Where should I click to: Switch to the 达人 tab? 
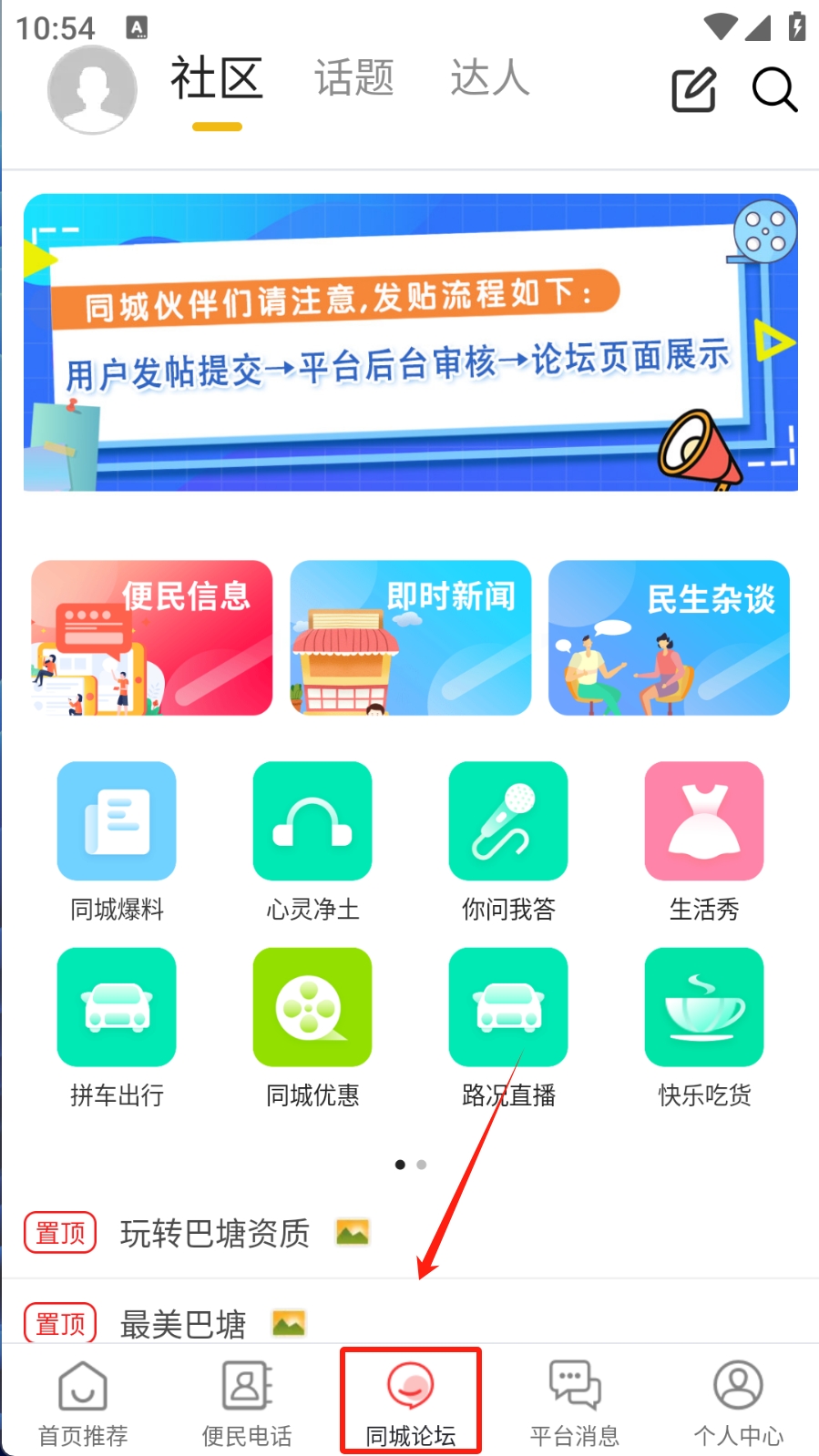[490, 78]
